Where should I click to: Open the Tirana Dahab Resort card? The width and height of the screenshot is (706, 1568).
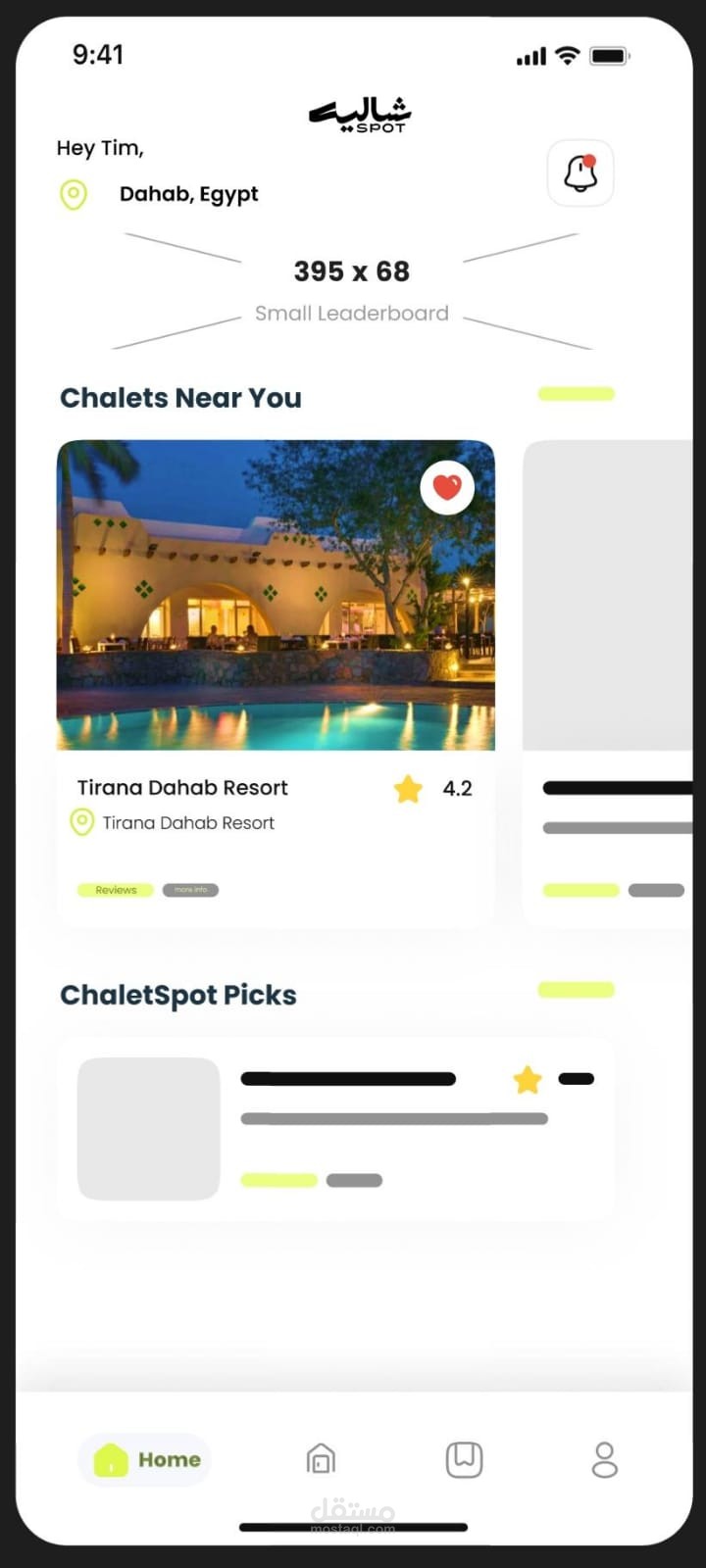276,683
